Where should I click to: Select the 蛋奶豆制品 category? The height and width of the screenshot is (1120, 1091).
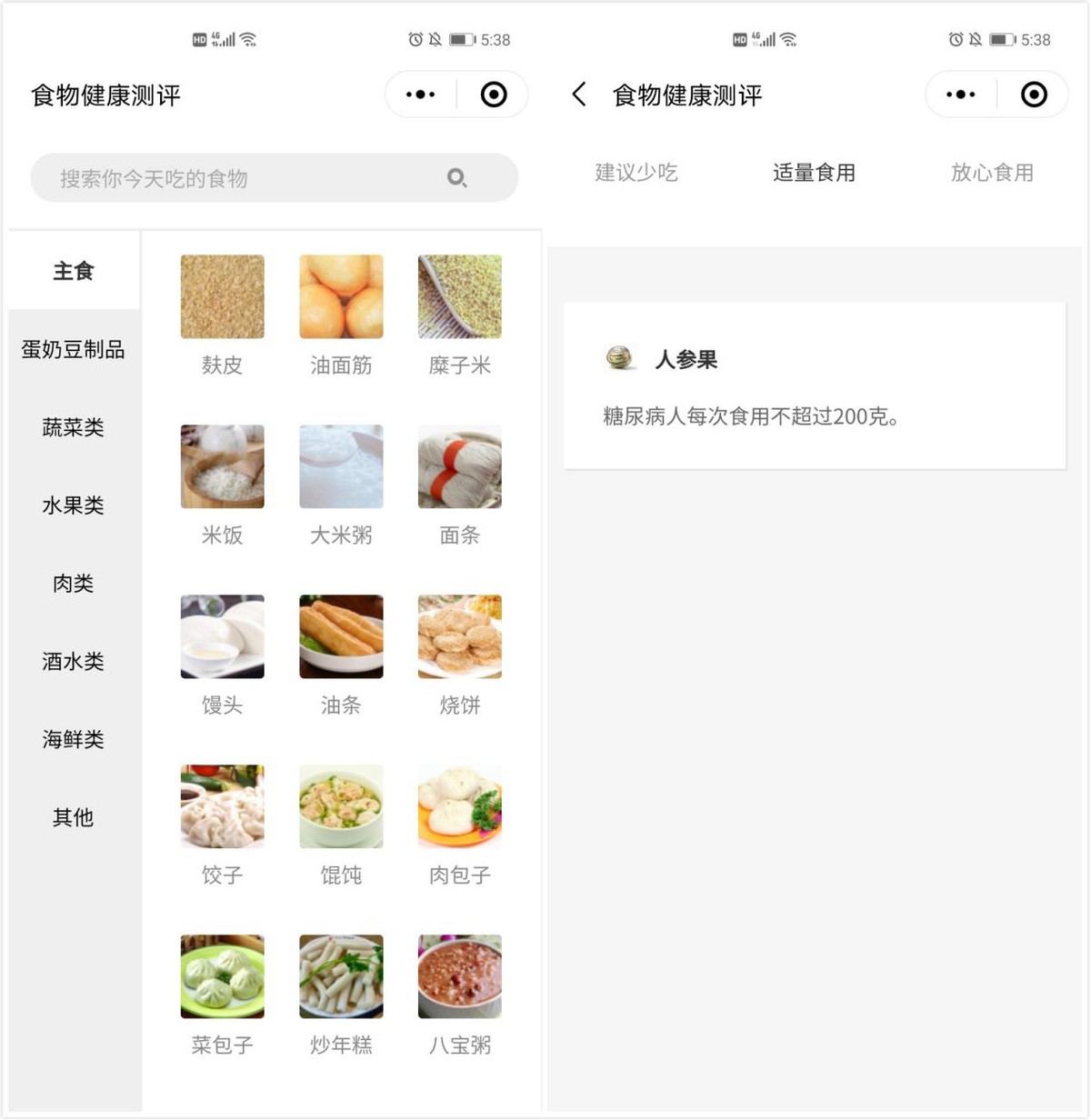click(74, 349)
